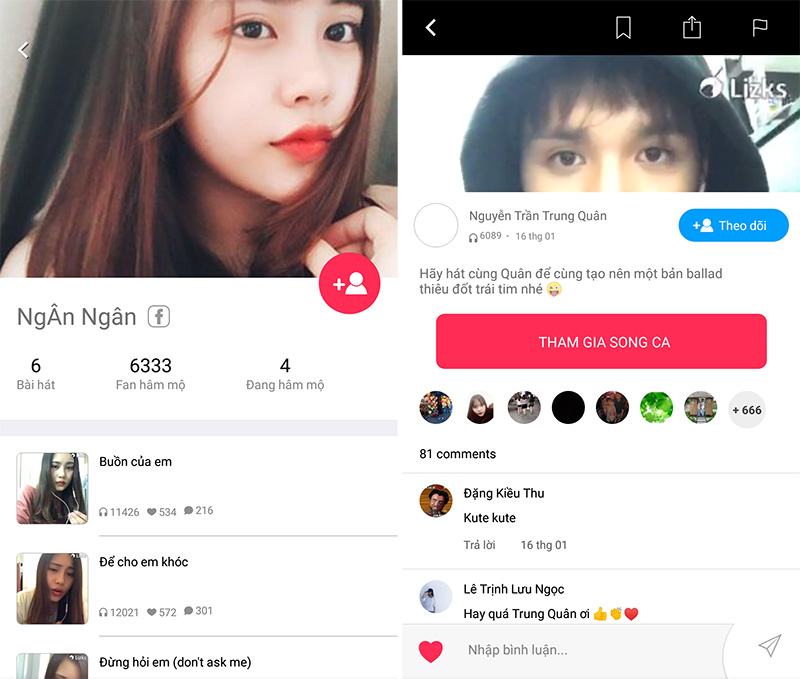View the 4 Đang hâm mộ list

(285, 374)
